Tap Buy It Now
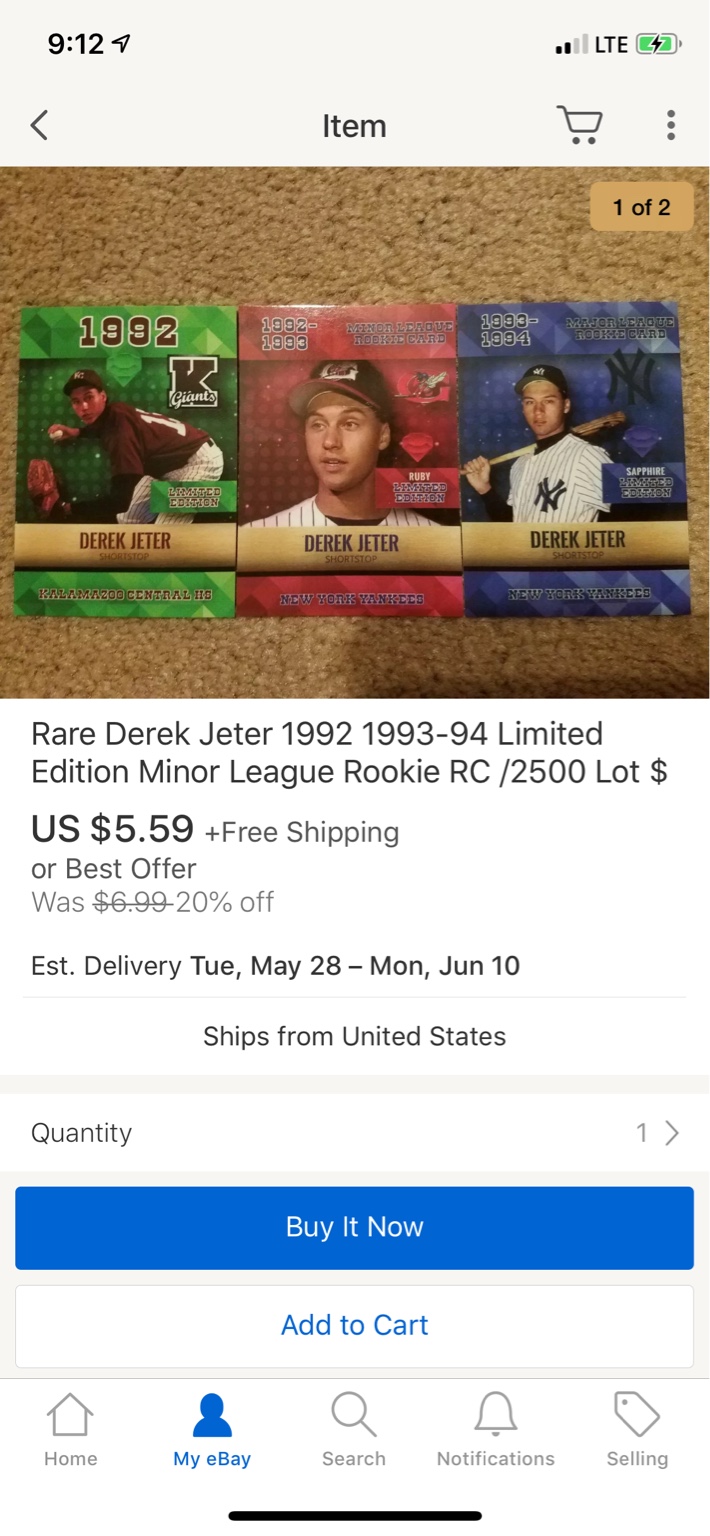Screen dimensions: 710x1536 click(354, 1227)
